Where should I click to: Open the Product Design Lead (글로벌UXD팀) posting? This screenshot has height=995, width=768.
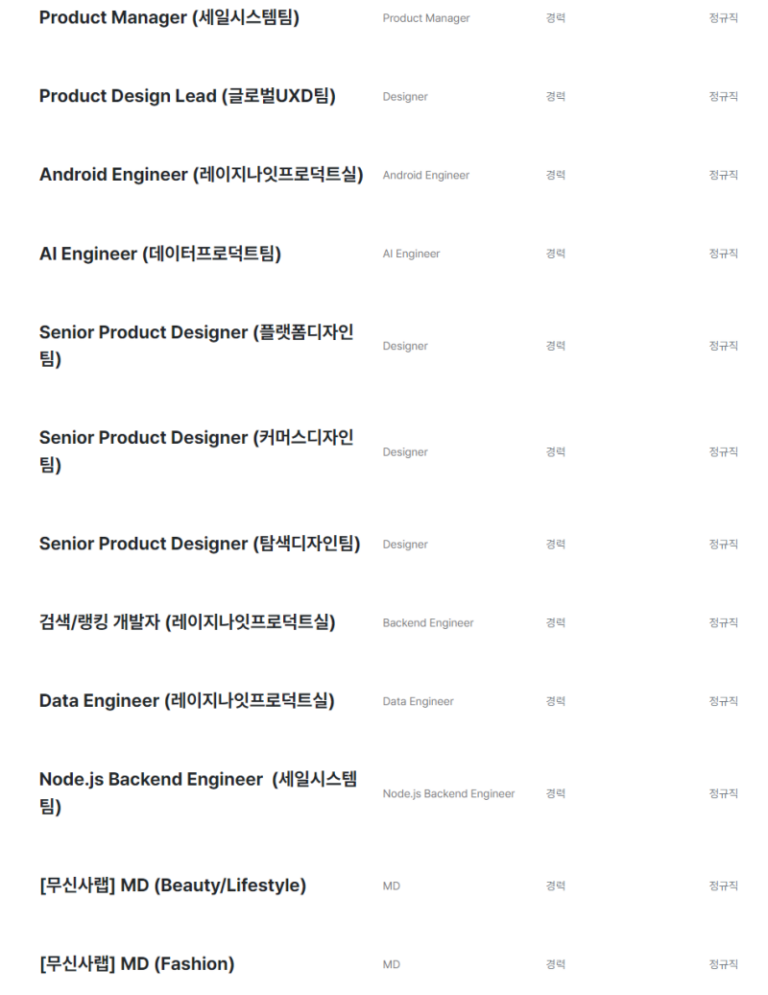(x=187, y=96)
